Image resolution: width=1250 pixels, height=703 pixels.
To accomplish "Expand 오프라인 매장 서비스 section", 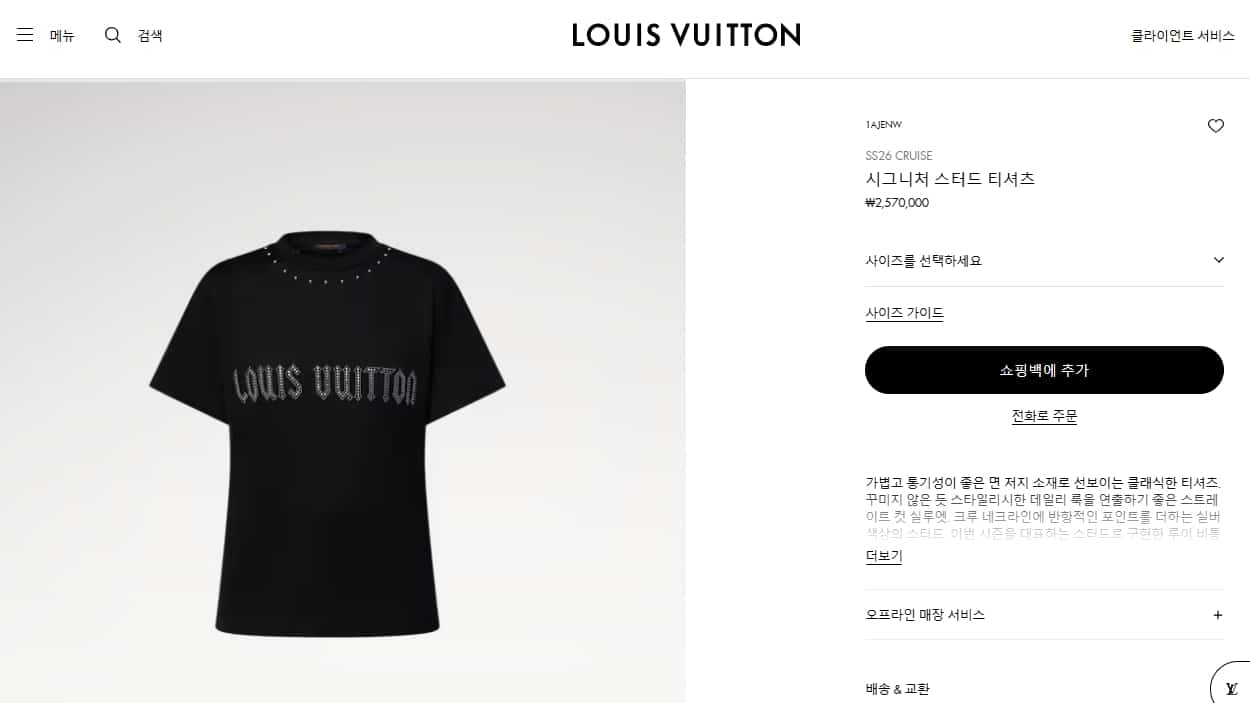I will click(x=1043, y=615).
